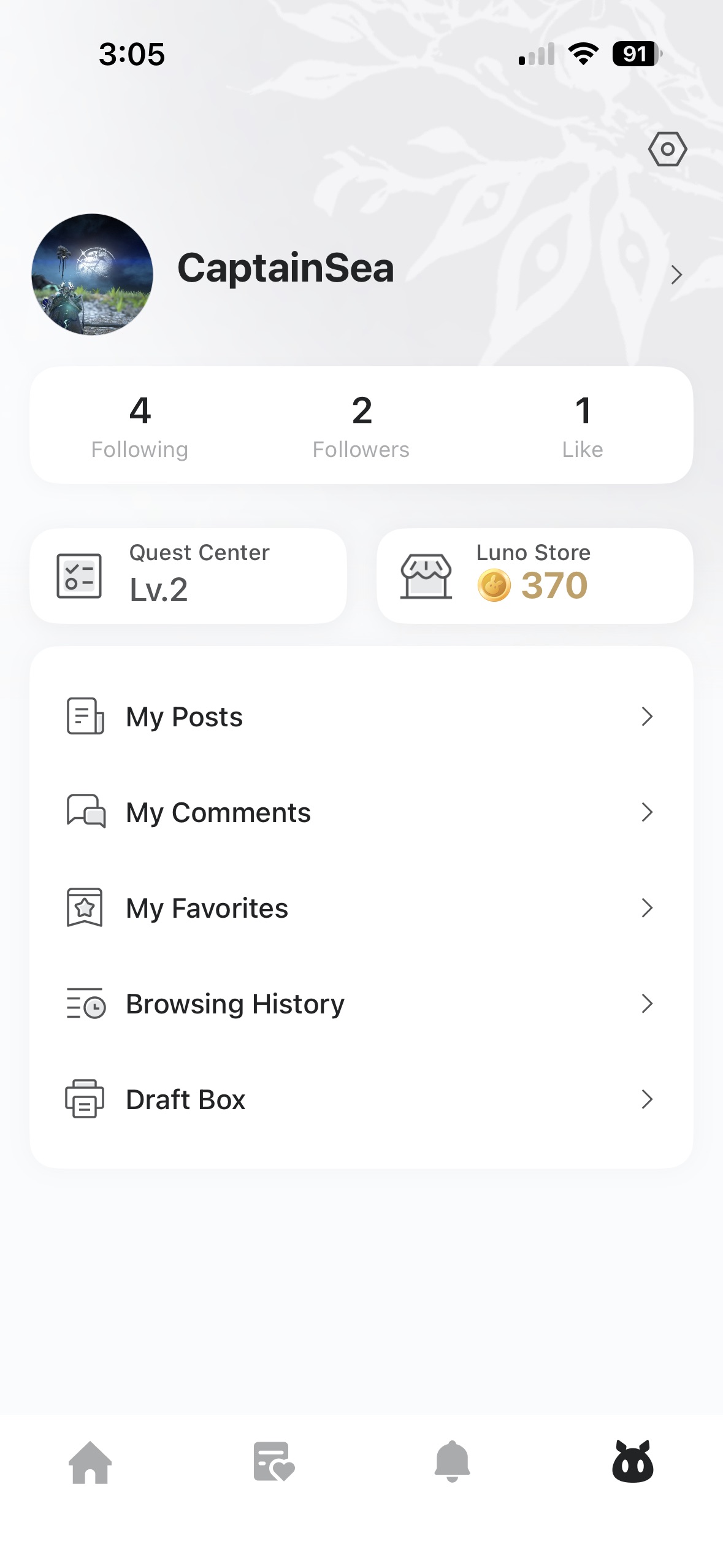Open My Posts
Image resolution: width=723 pixels, height=1568 pixels.
coord(361,717)
